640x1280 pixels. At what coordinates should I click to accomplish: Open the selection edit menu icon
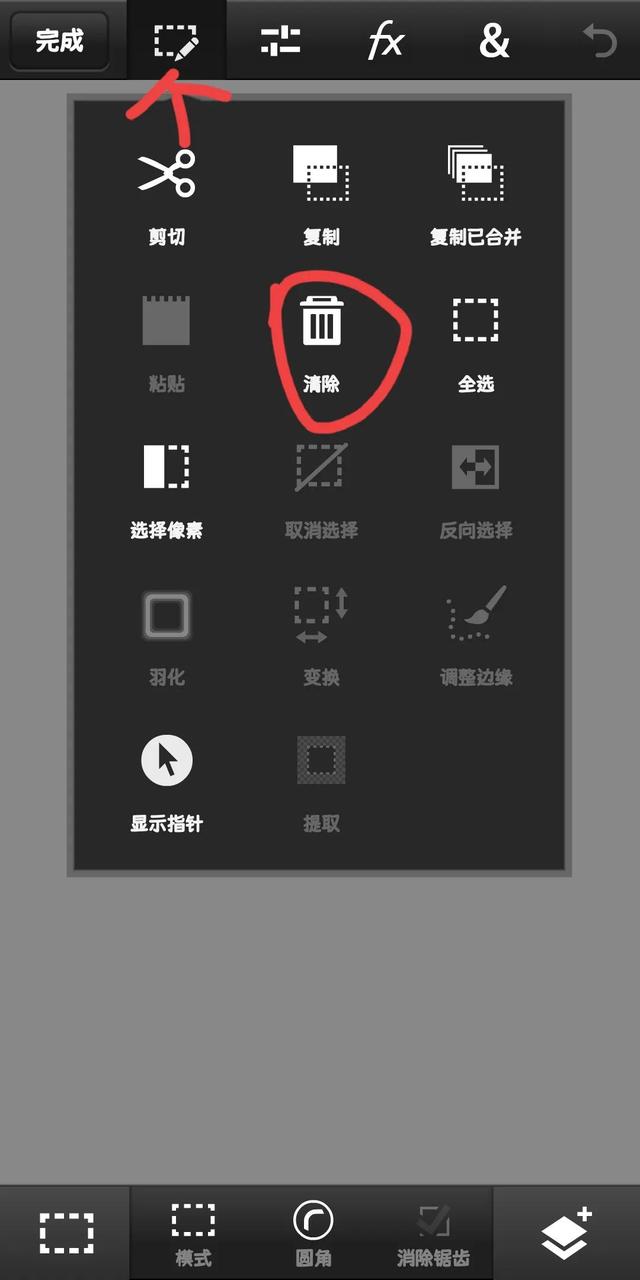tap(176, 41)
